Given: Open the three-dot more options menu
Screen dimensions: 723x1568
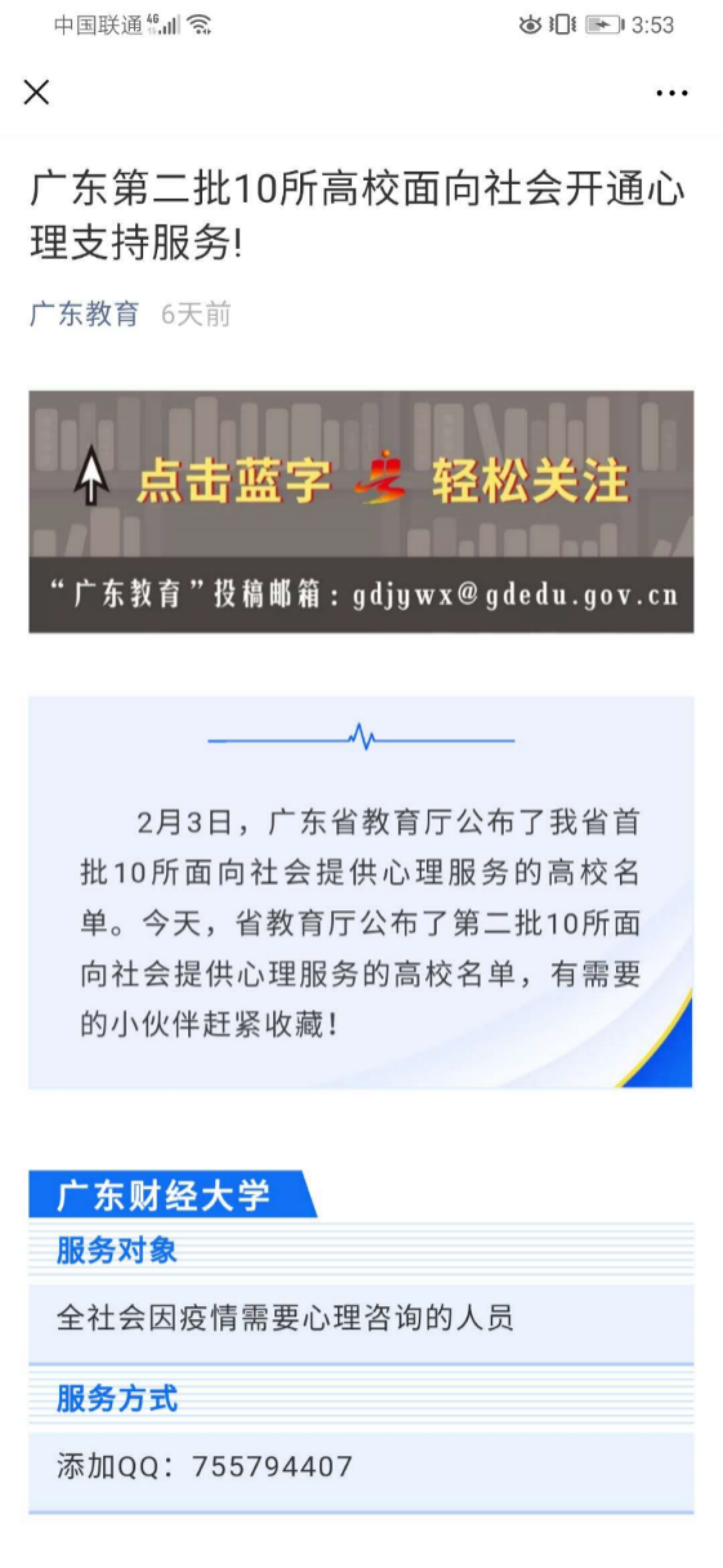Looking at the screenshot, I should point(671,93).
